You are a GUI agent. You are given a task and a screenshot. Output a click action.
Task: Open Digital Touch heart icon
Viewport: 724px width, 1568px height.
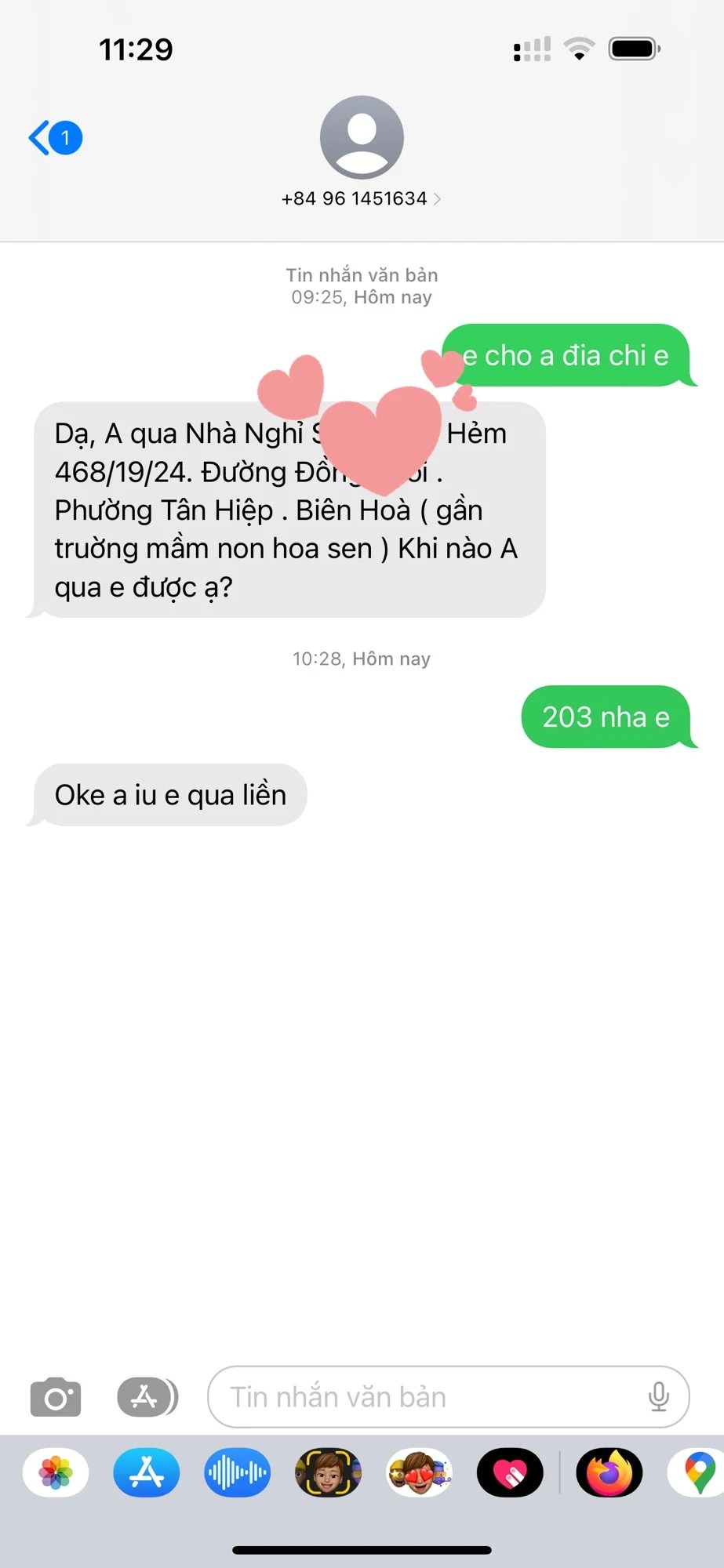tap(510, 1472)
